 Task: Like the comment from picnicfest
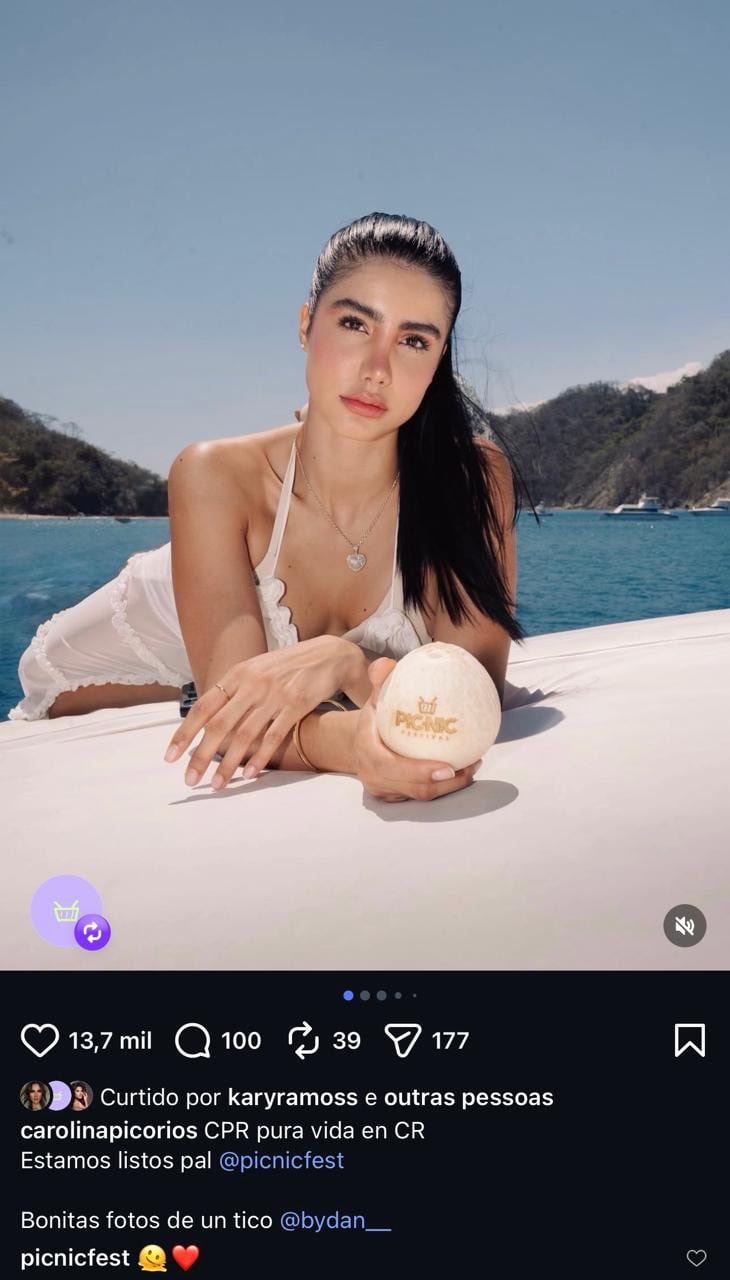pos(696,1258)
